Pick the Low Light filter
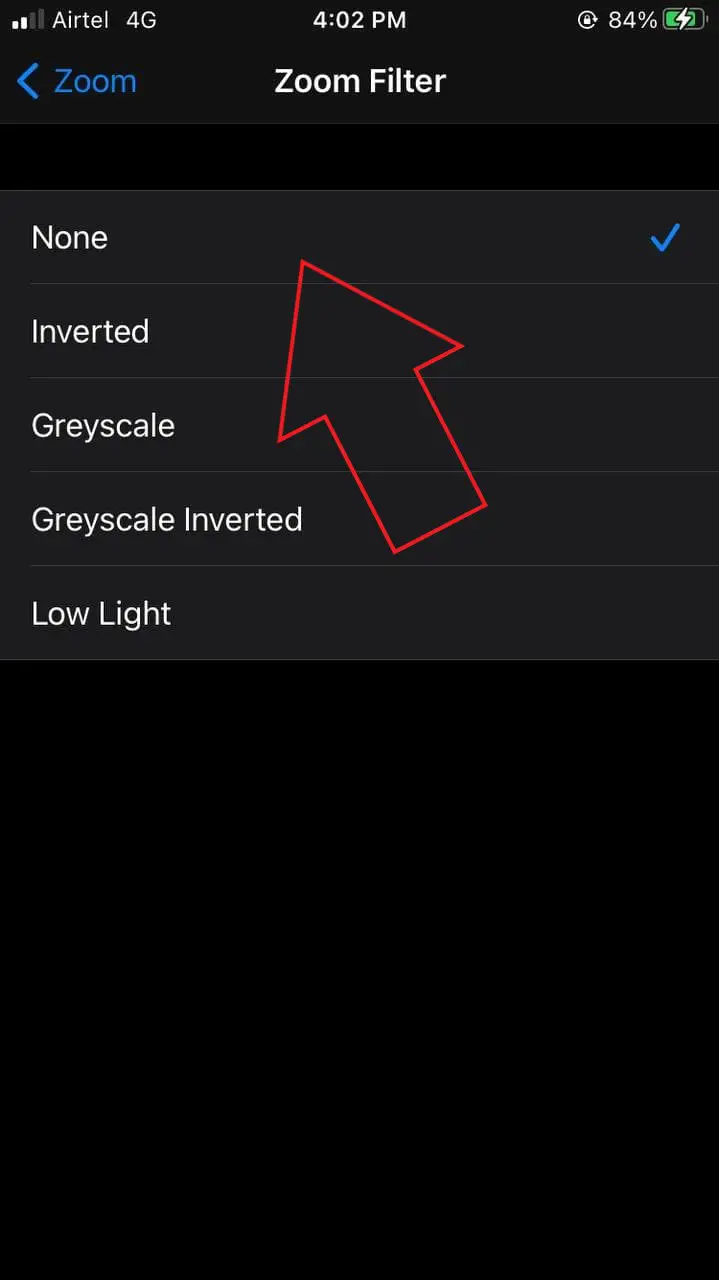The height and width of the screenshot is (1280, 719). (x=359, y=613)
